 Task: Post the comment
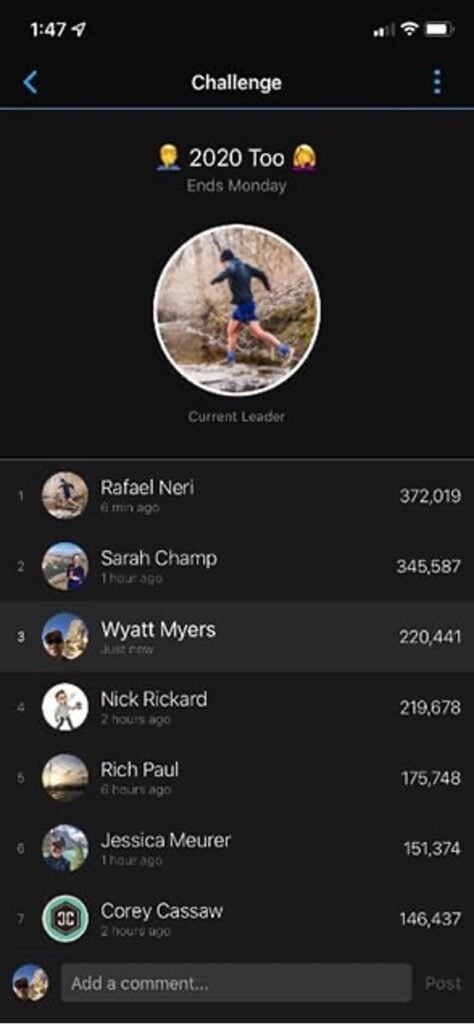pos(443,983)
